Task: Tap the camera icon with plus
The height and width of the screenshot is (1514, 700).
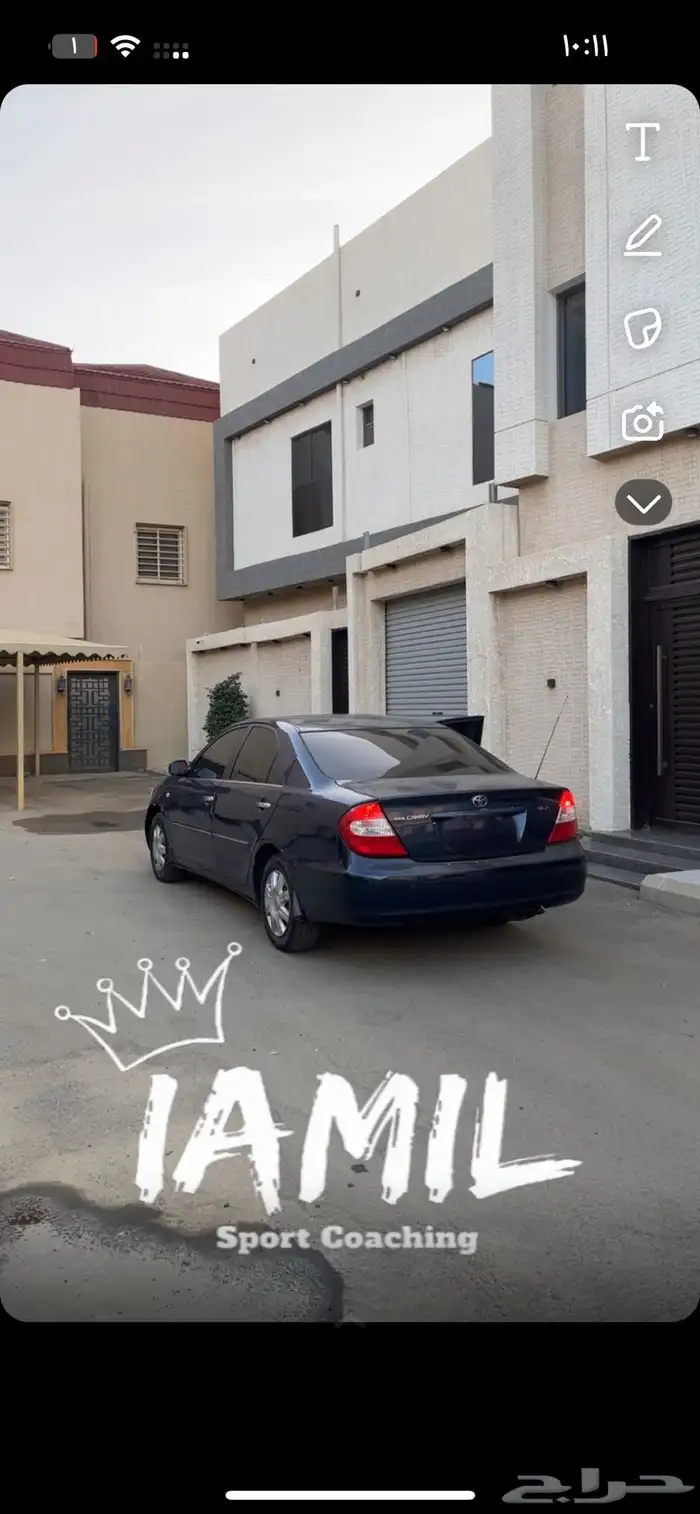Action: [642, 422]
